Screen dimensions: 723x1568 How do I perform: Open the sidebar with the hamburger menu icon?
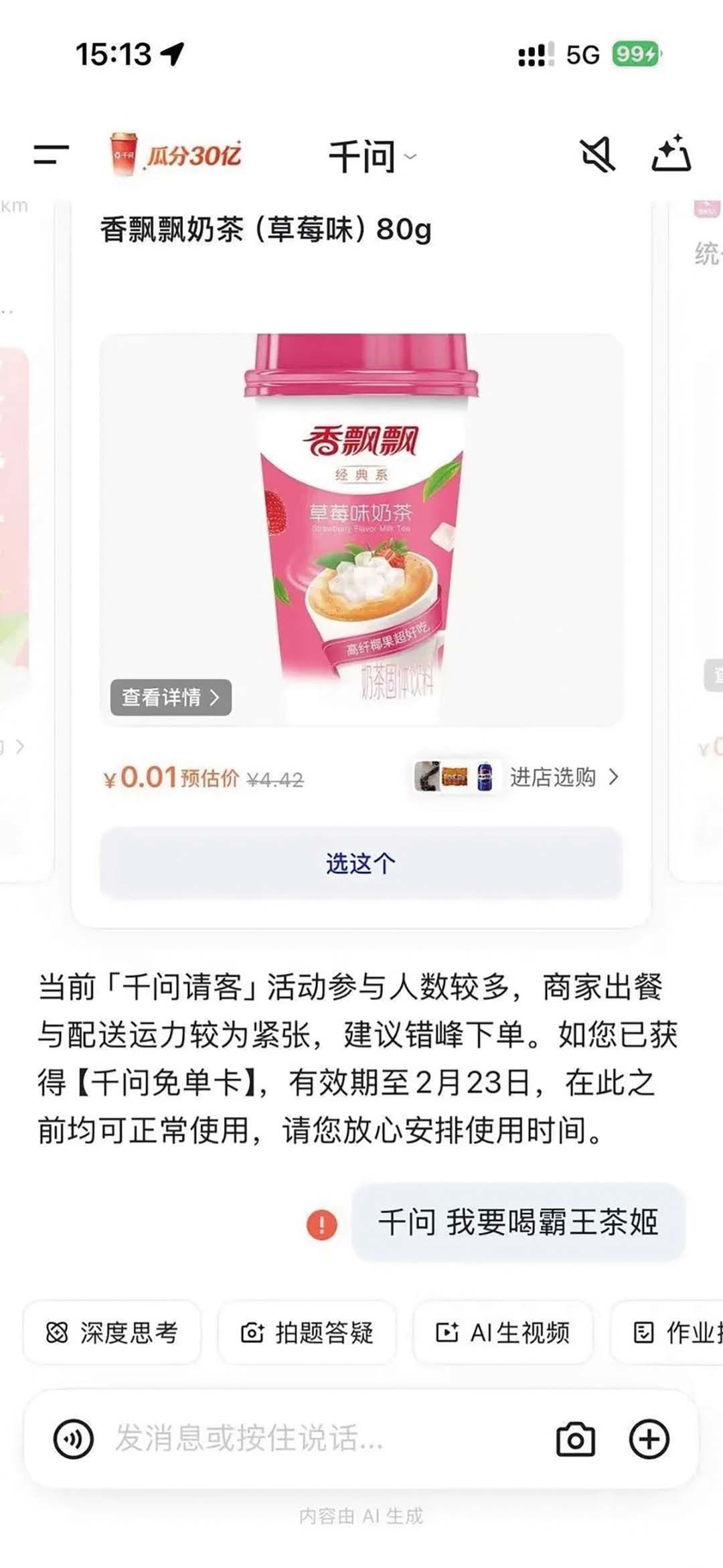coord(52,155)
